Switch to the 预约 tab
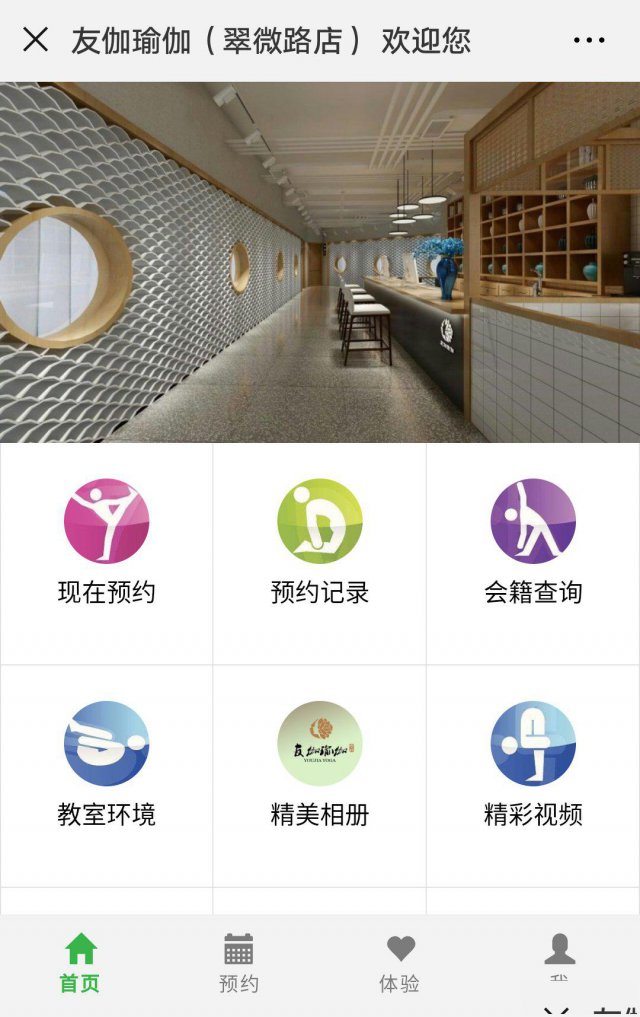Viewport: 640px width, 1017px height. pyautogui.click(x=239, y=963)
